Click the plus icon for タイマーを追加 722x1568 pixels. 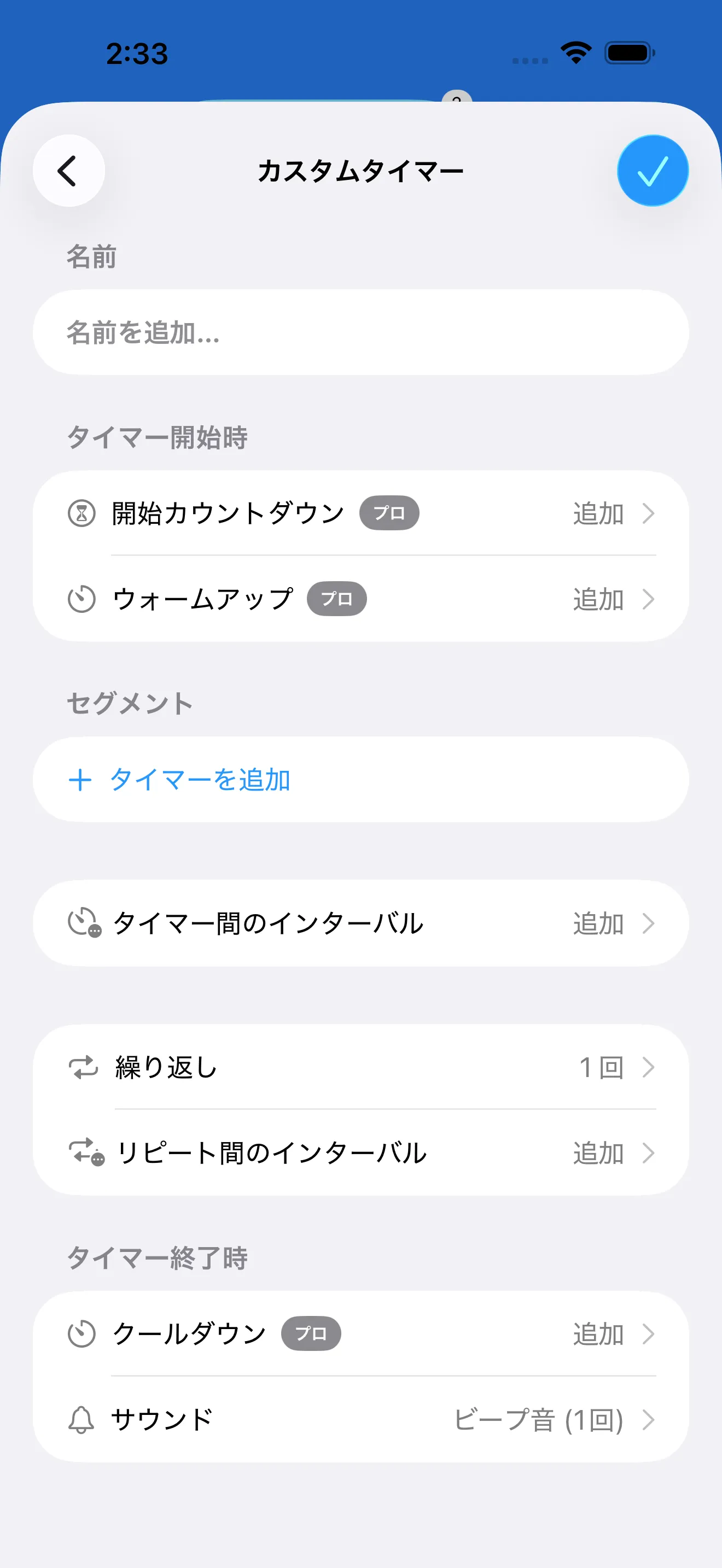pyautogui.click(x=80, y=780)
